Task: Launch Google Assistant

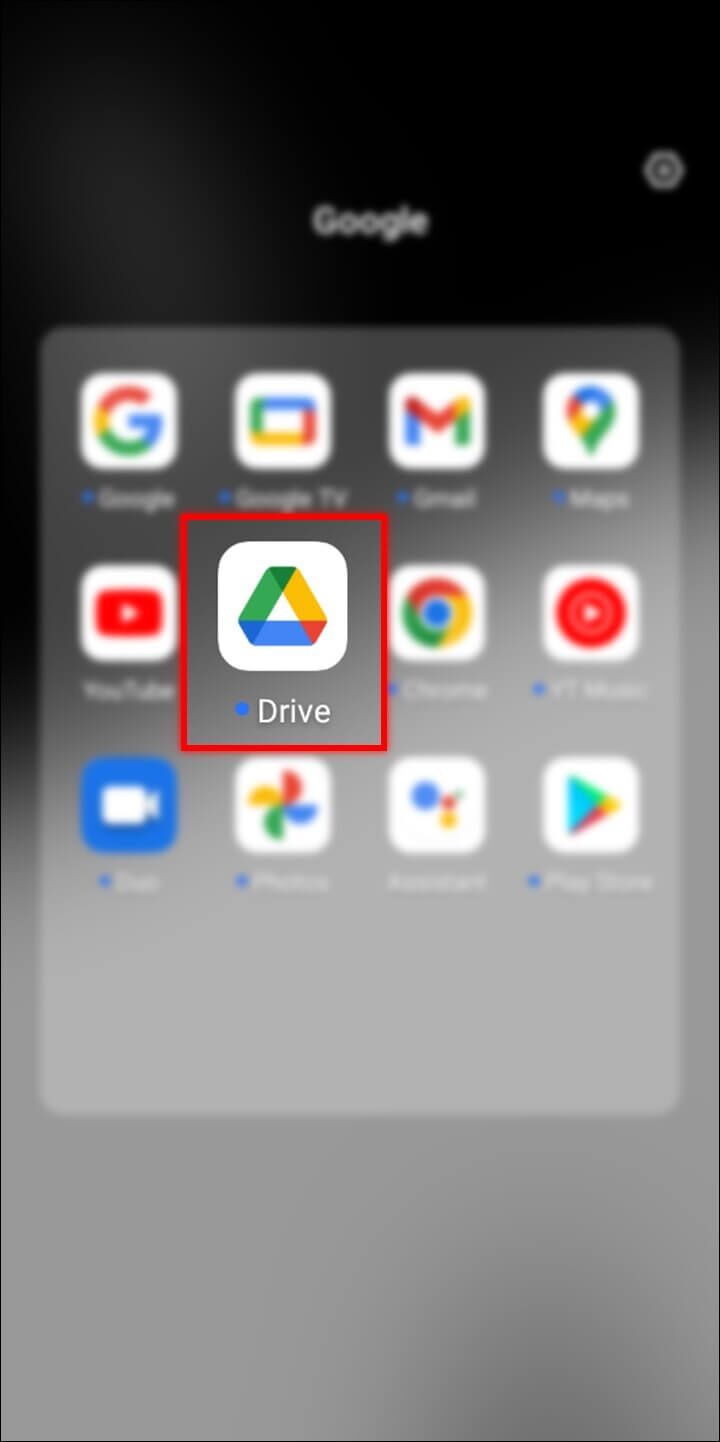Action: pyautogui.click(x=437, y=805)
